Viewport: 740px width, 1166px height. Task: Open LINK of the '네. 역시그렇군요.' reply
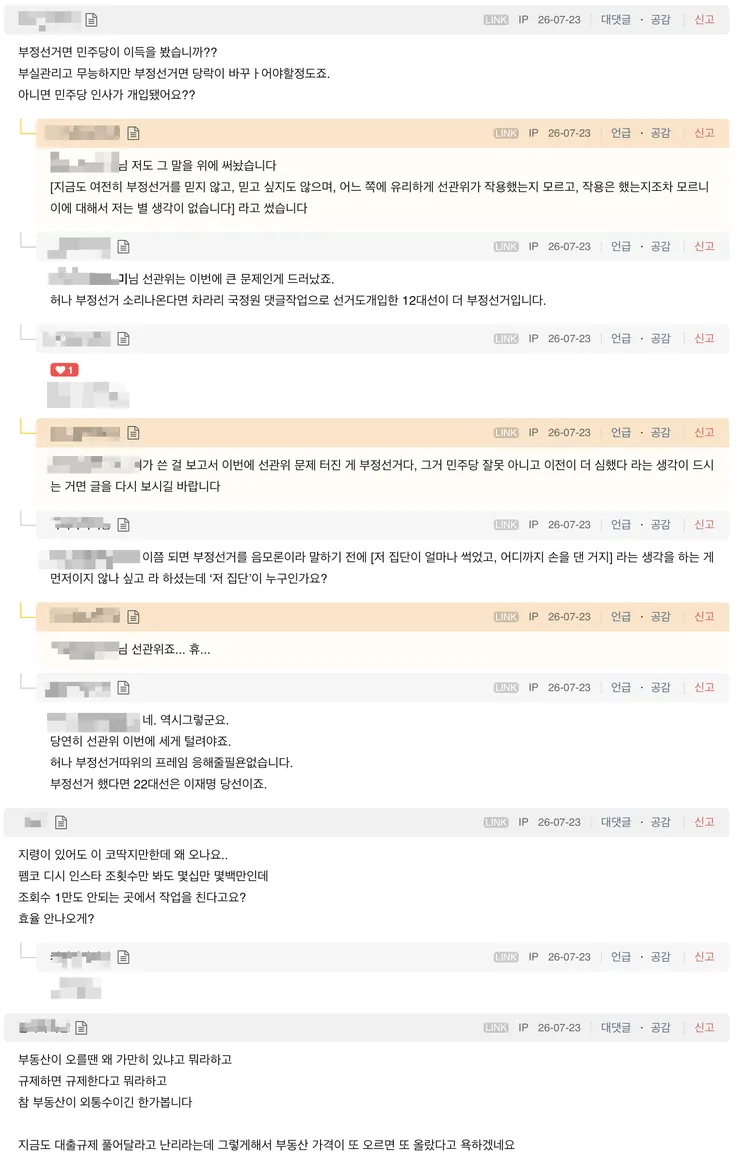506,688
